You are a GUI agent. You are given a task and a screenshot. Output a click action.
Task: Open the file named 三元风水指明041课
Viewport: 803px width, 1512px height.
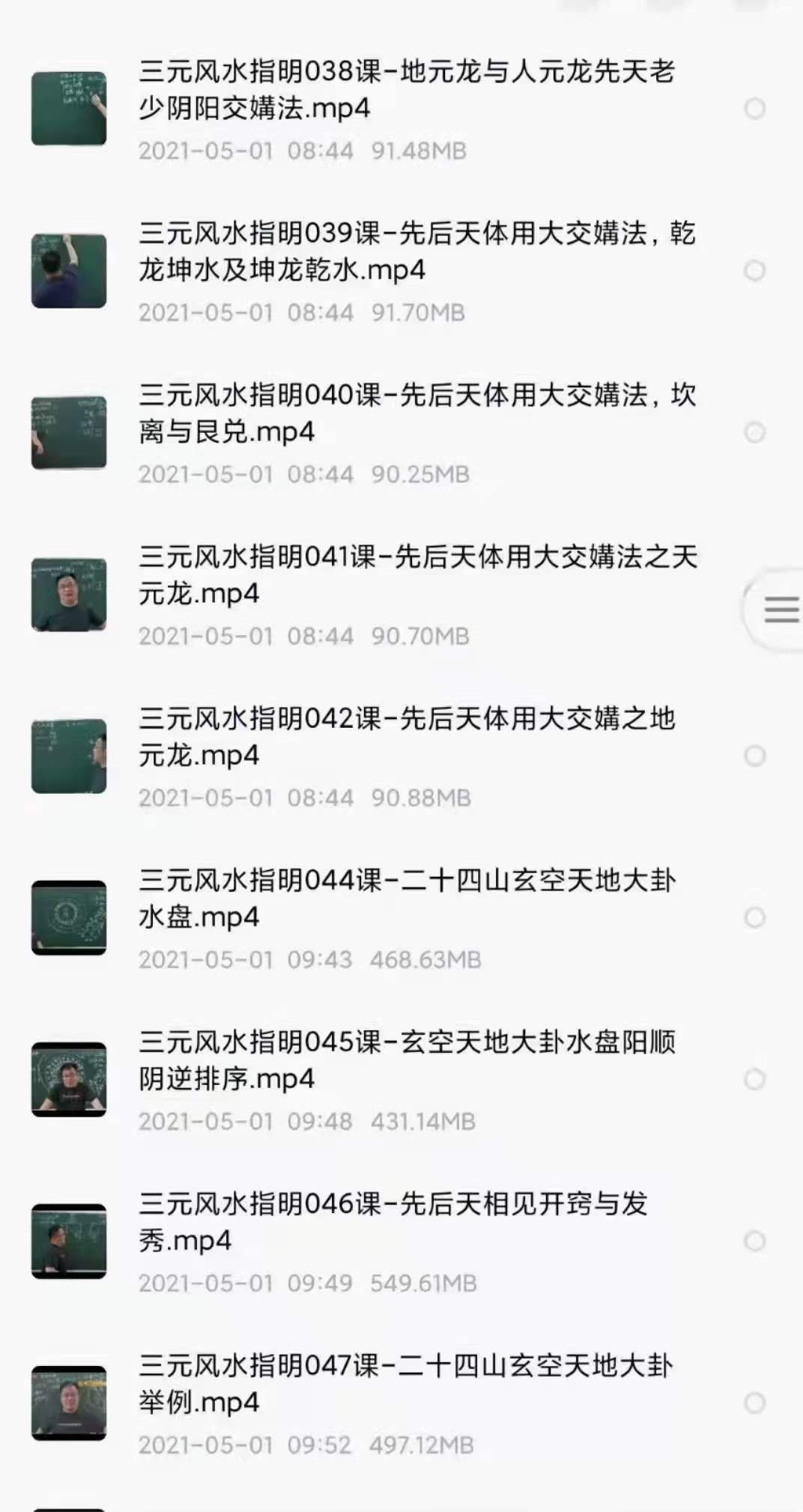(419, 577)
